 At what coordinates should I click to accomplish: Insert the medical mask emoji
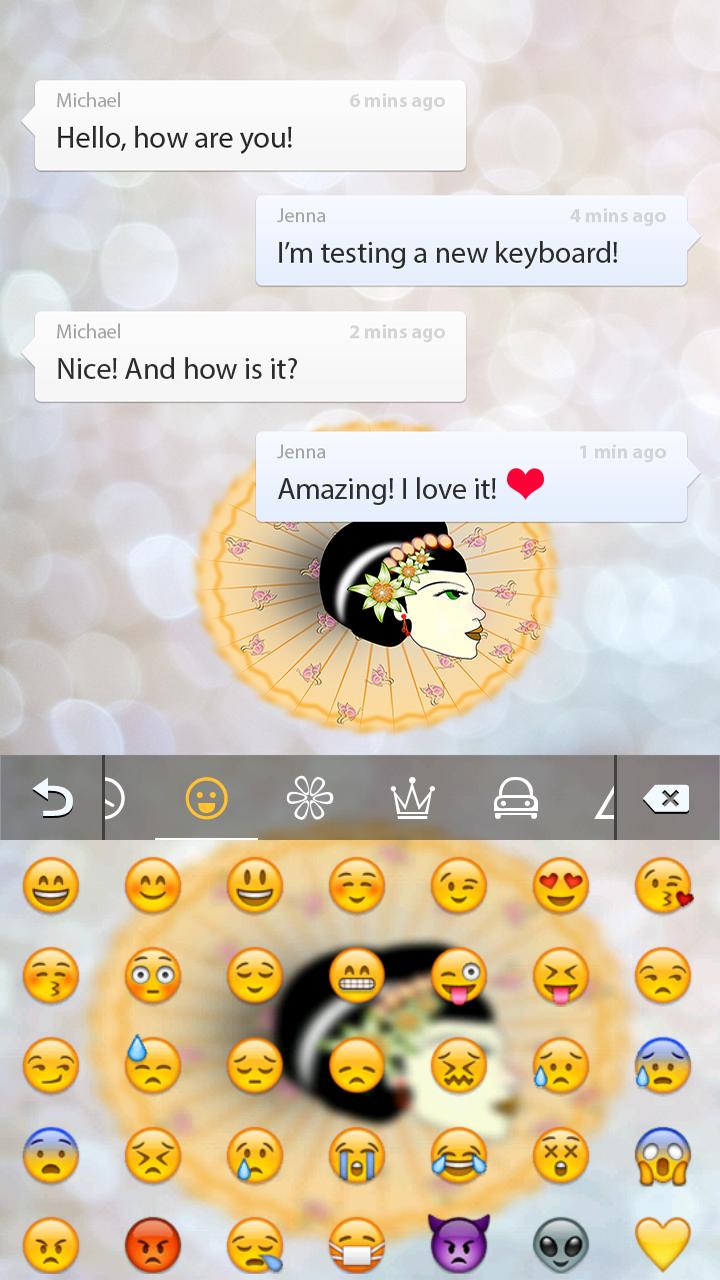point(357,1245)
